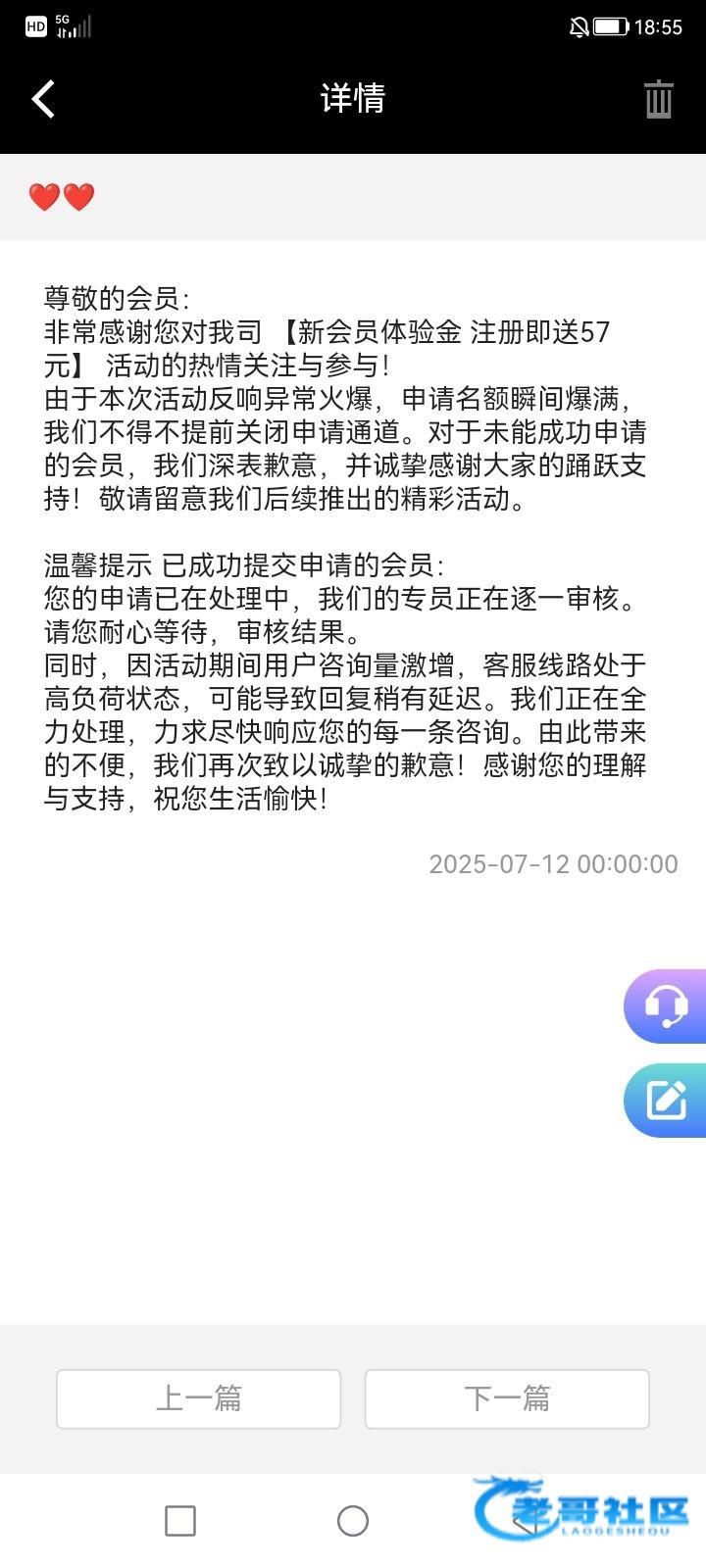Go to previous message 上一篇
This screenshot has width=706, height=1568.
point(199,1398)
